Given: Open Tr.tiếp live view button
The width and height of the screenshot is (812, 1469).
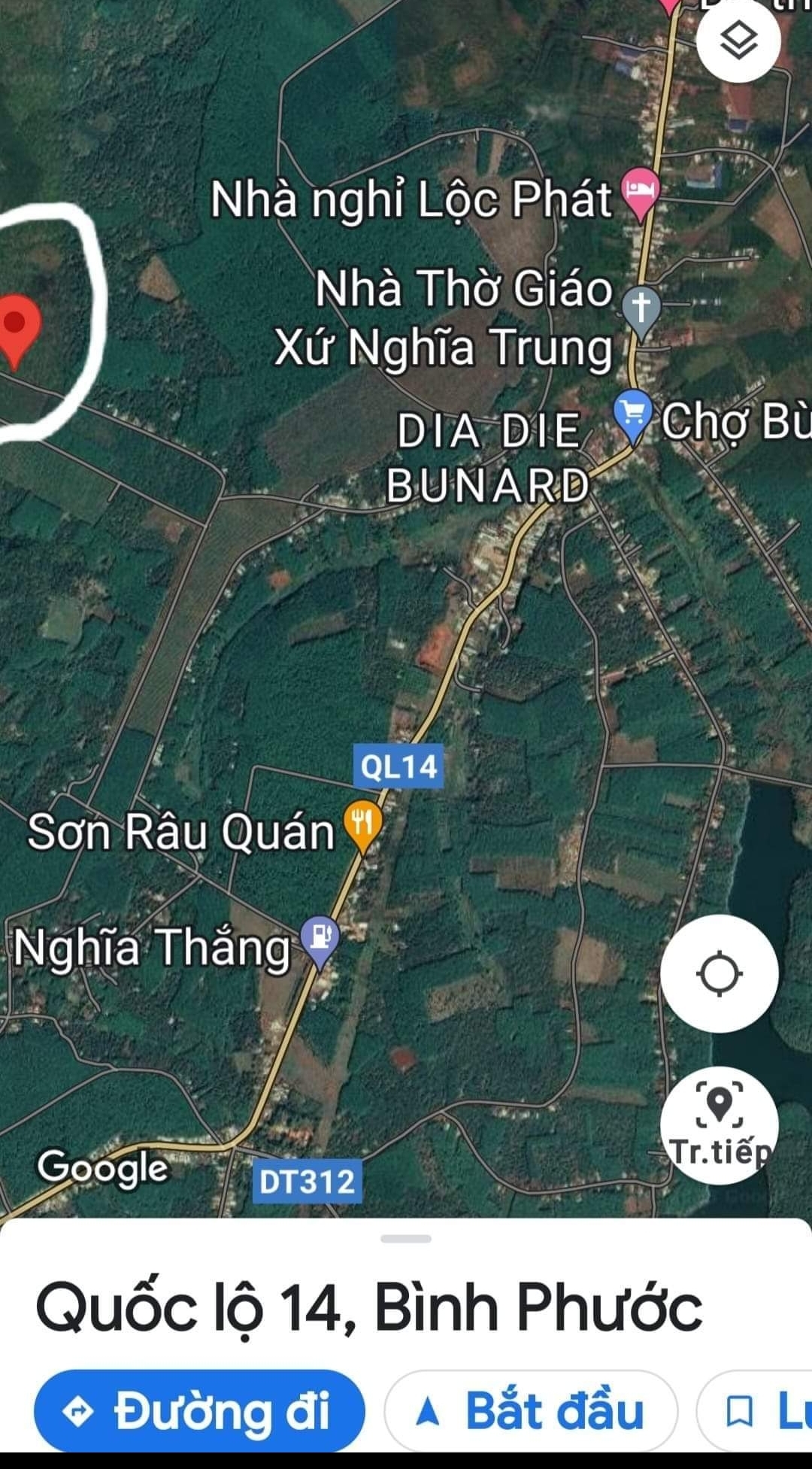Looking at the screenshot, I should click(720, 1125).
